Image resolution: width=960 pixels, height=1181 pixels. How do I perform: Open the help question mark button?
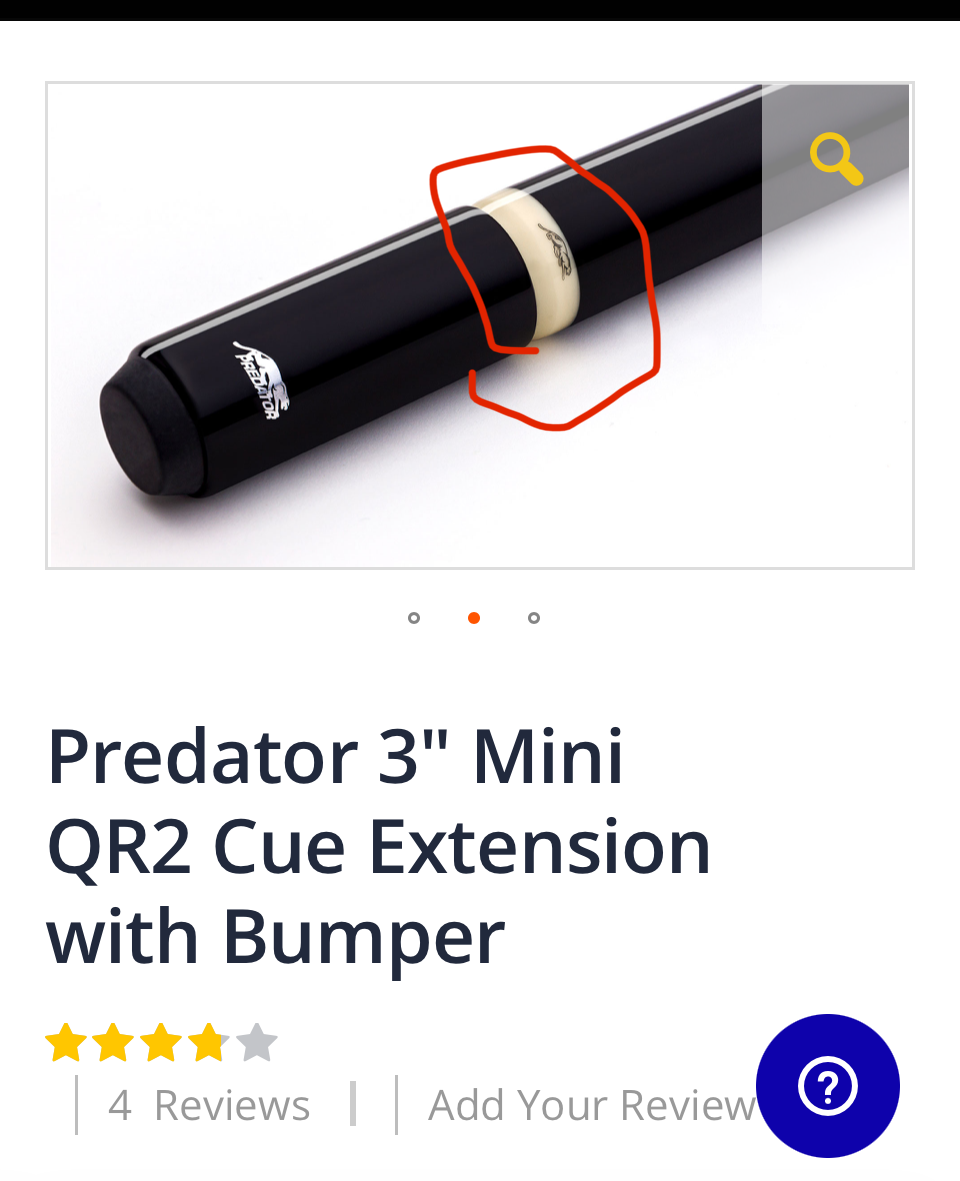827,1086
